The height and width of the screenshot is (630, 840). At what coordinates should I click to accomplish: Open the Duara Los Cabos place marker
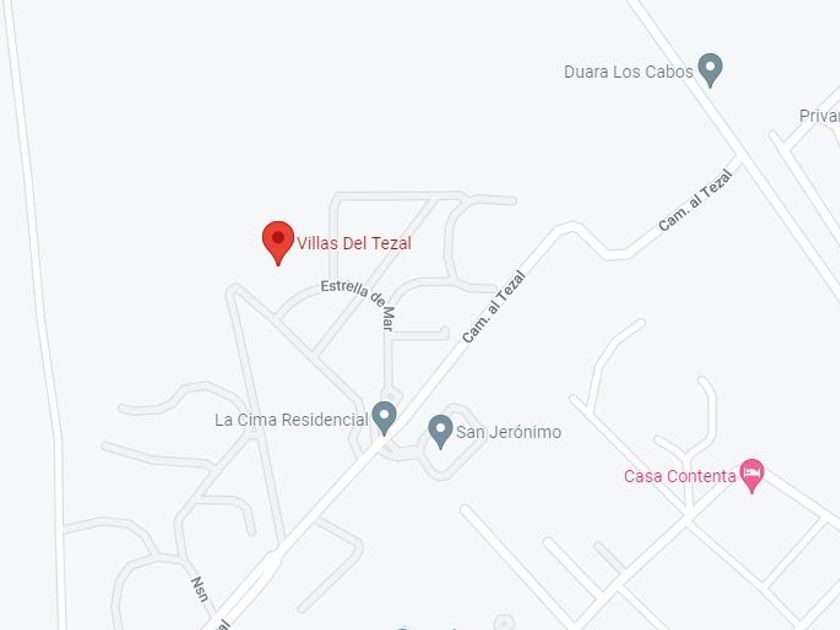tap(710, 70)
